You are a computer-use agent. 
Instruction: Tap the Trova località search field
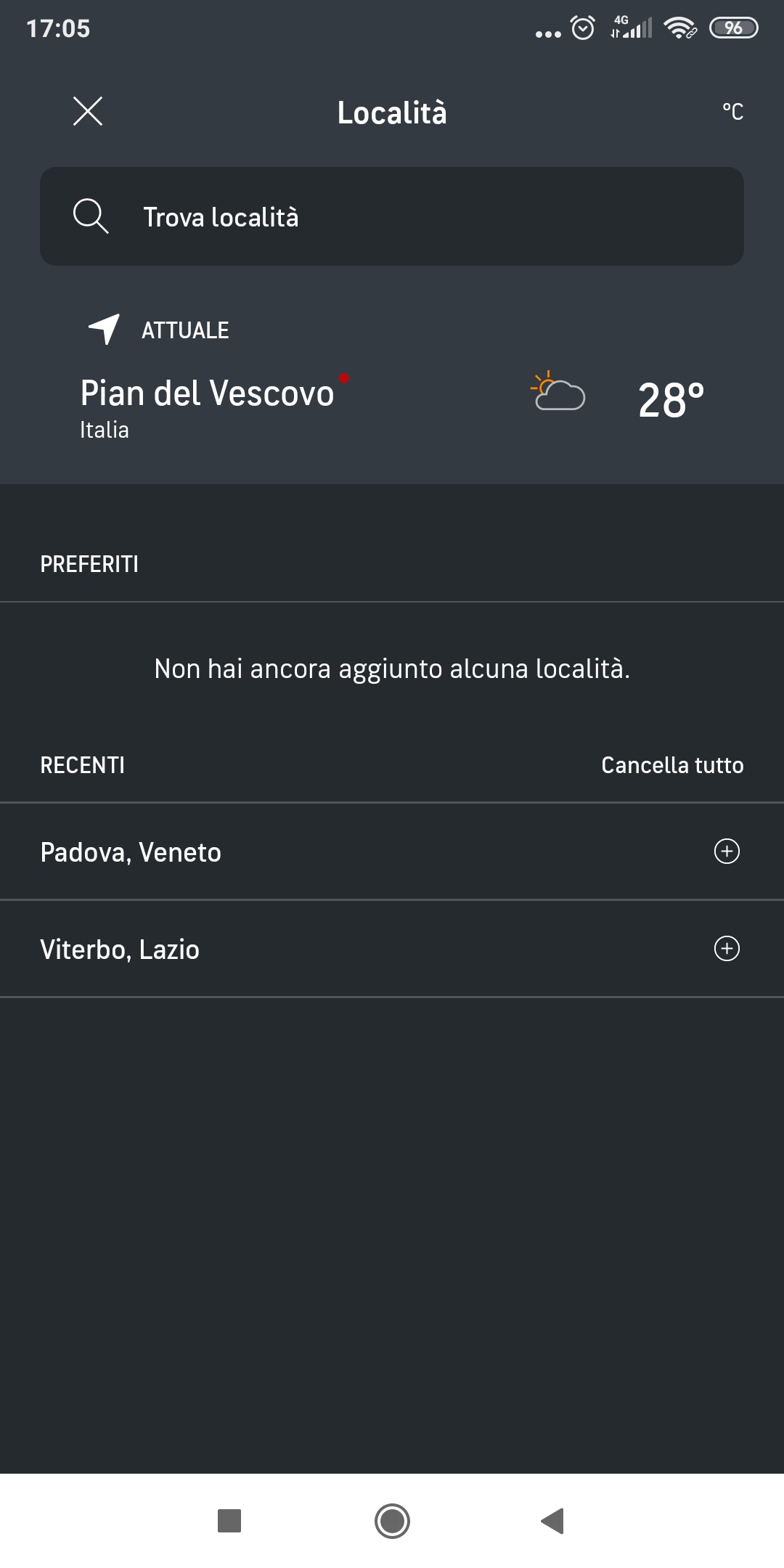(392, 216)
